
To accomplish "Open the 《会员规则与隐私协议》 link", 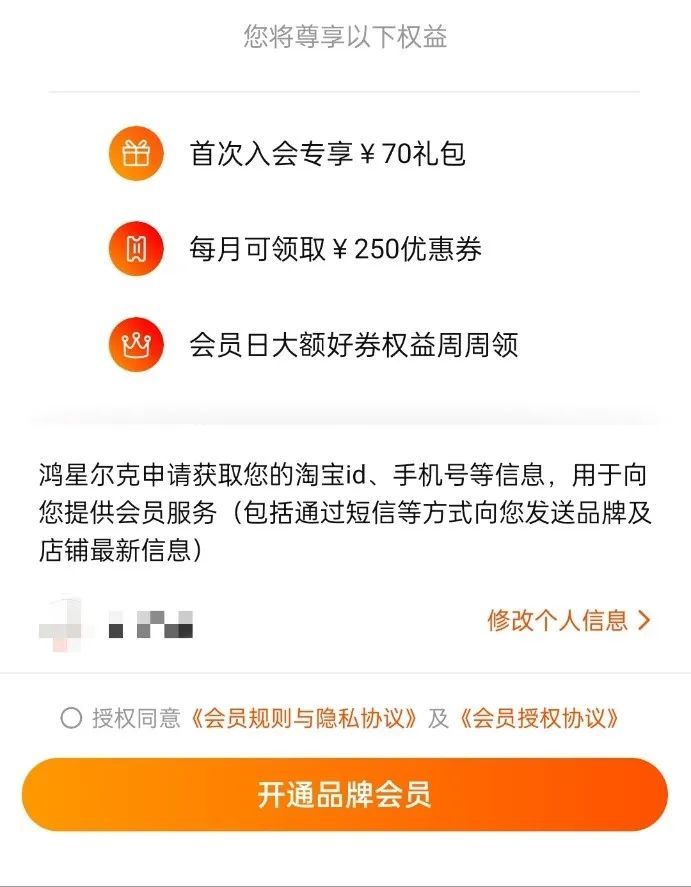I will point(305,718).
